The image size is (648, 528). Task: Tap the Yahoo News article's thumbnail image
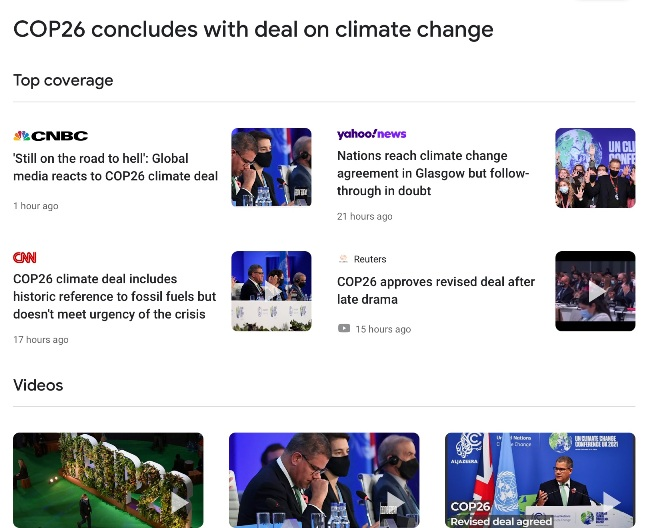click(x=595, y=167)
